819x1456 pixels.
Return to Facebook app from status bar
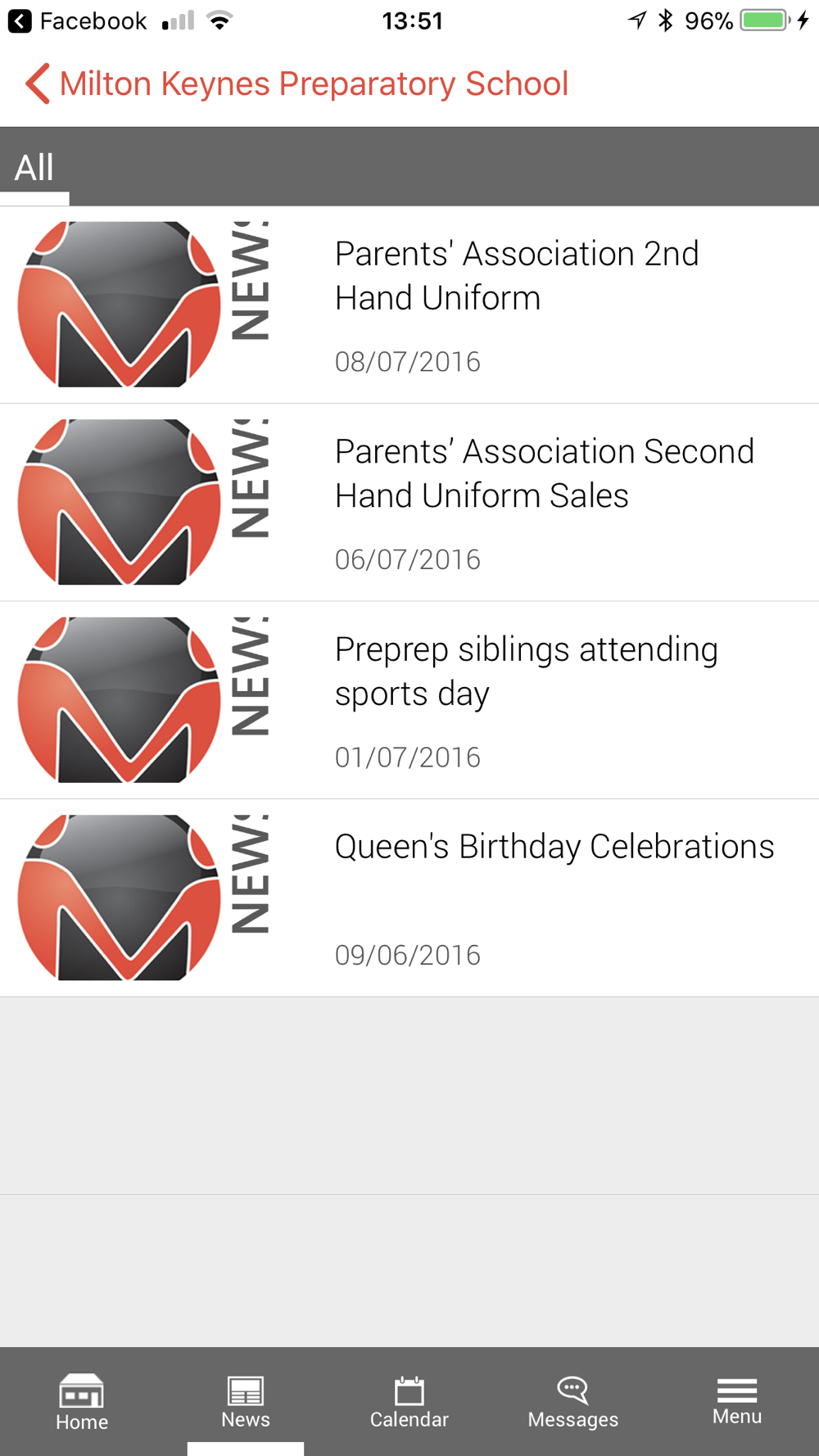78,20
